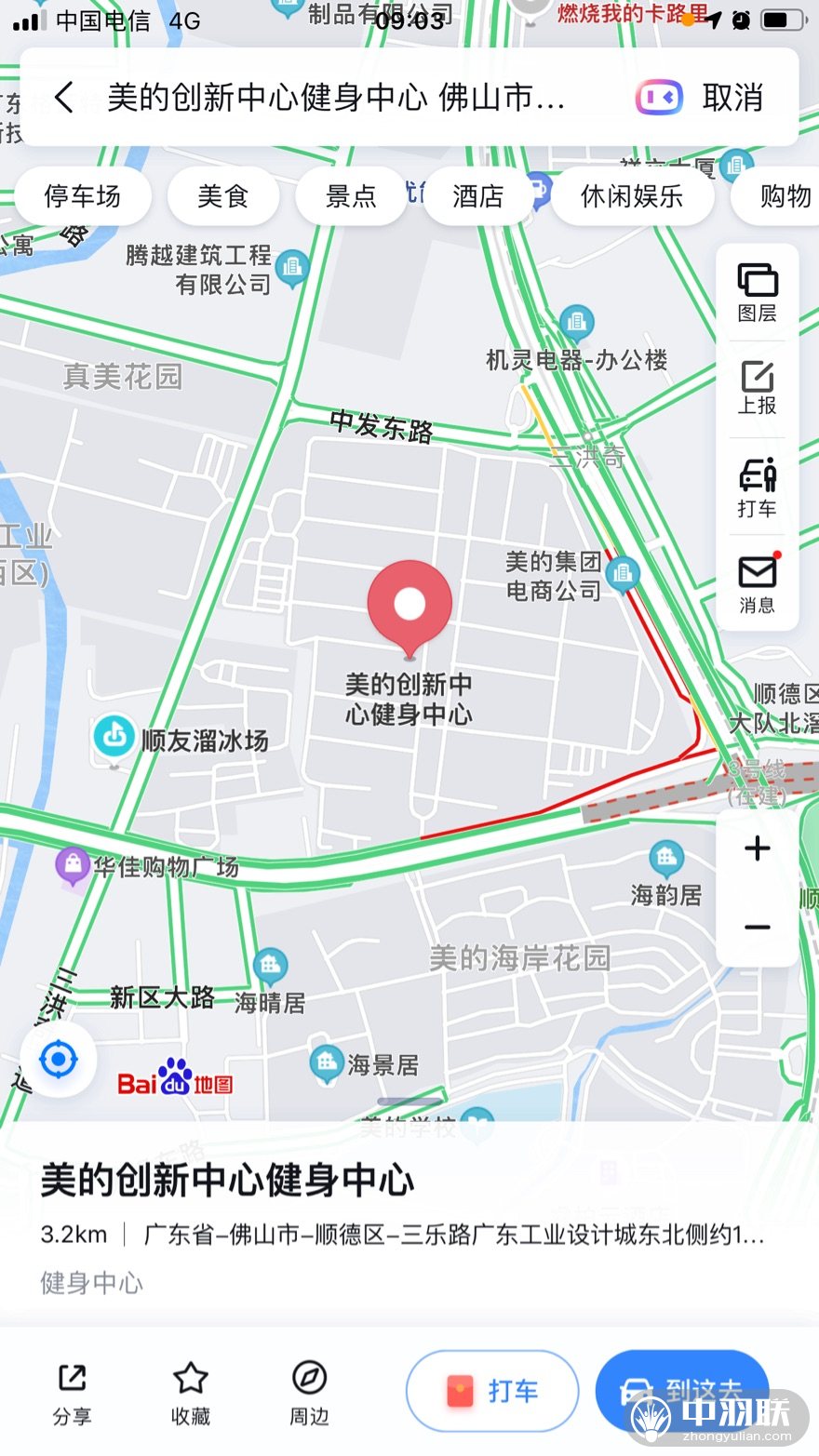This screenshot has height=1456, width=819.
Task: Select the 景点 filter chip
Action: coord(351,196)
